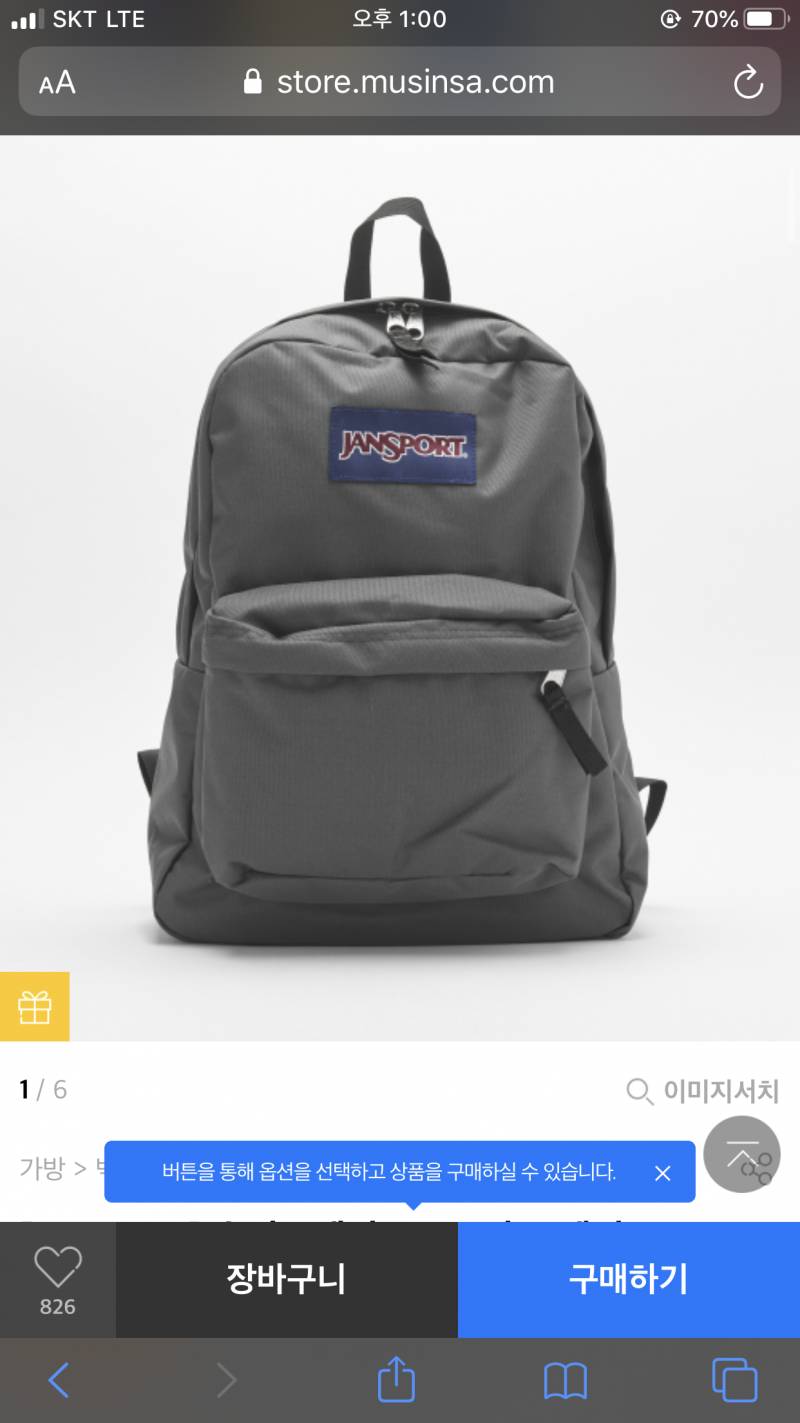This screenshot has width=800, height=1423.
Task: View the JanSport backpack product image
Action: click(x=400, y=580)
